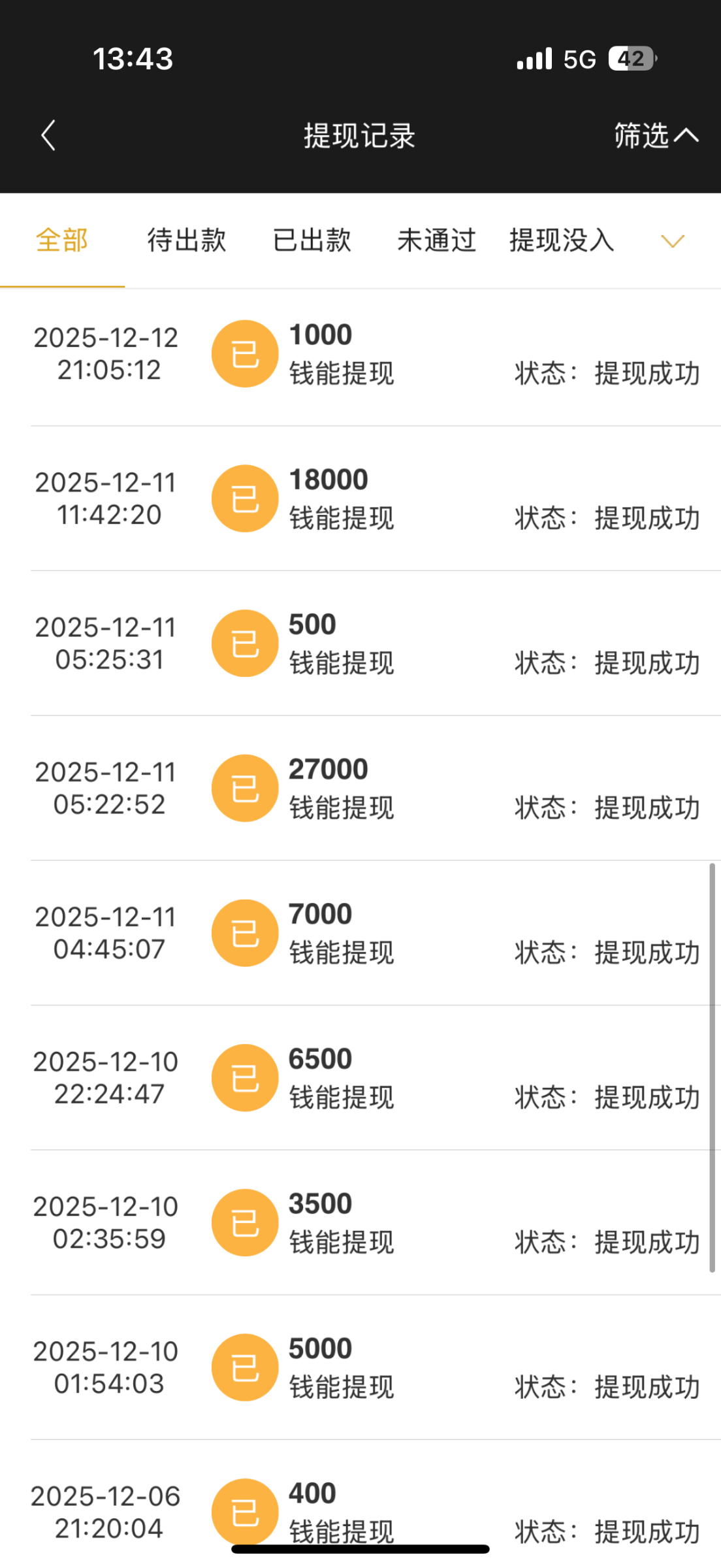Viewport: 721px width, 1568px height.
Task: Select the 全部 tab
Action: click(x=62, y=240)
